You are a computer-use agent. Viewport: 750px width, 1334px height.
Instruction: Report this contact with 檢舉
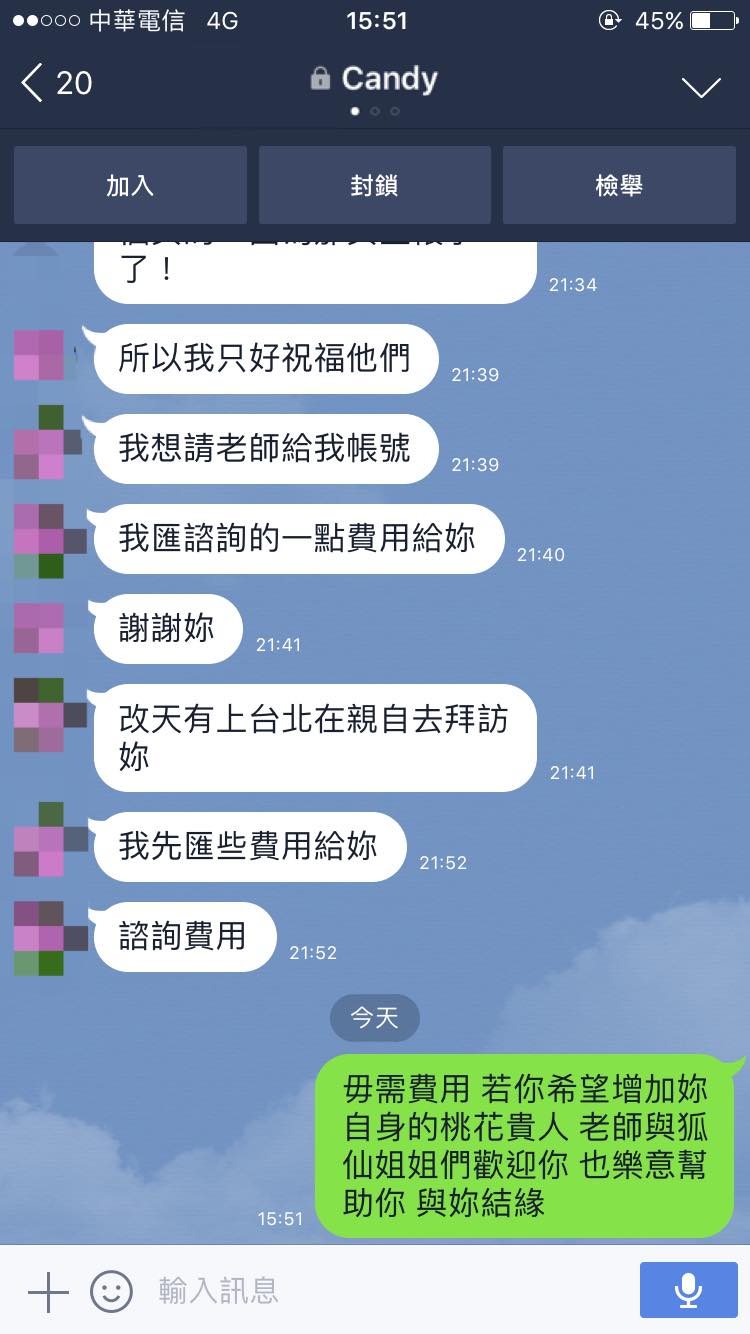(619, 185)
